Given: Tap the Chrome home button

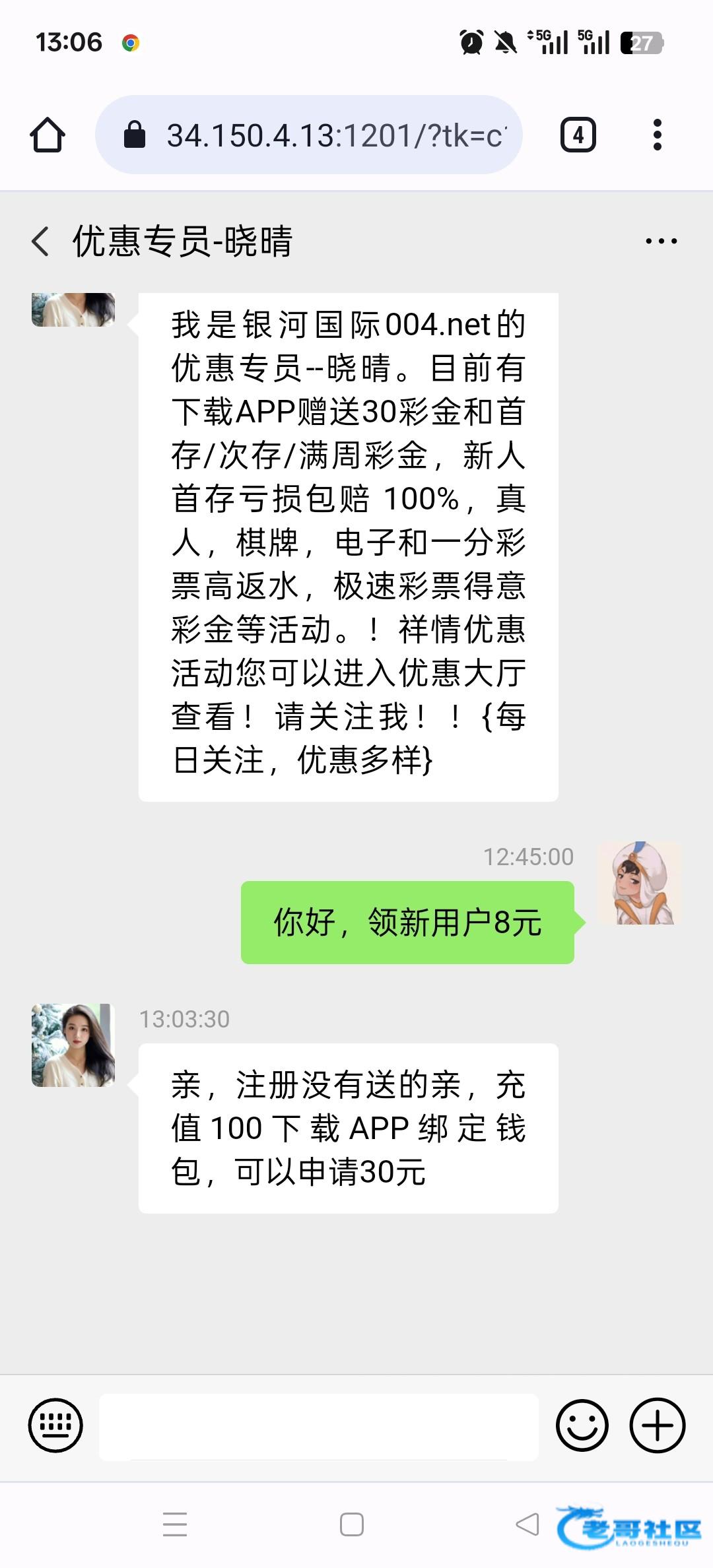Looking at the screenshot, I should [48, 135].
